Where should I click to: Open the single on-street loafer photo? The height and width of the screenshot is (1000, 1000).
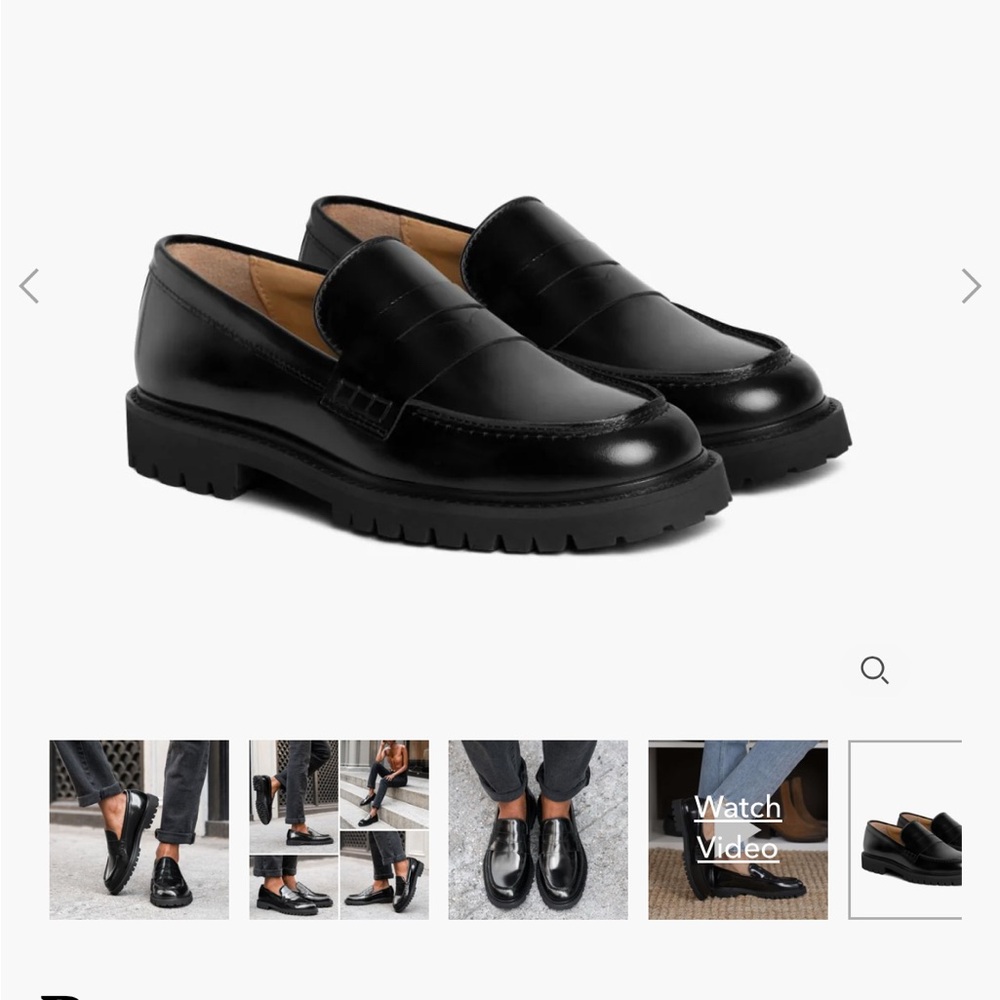click(x=139, y=829)
